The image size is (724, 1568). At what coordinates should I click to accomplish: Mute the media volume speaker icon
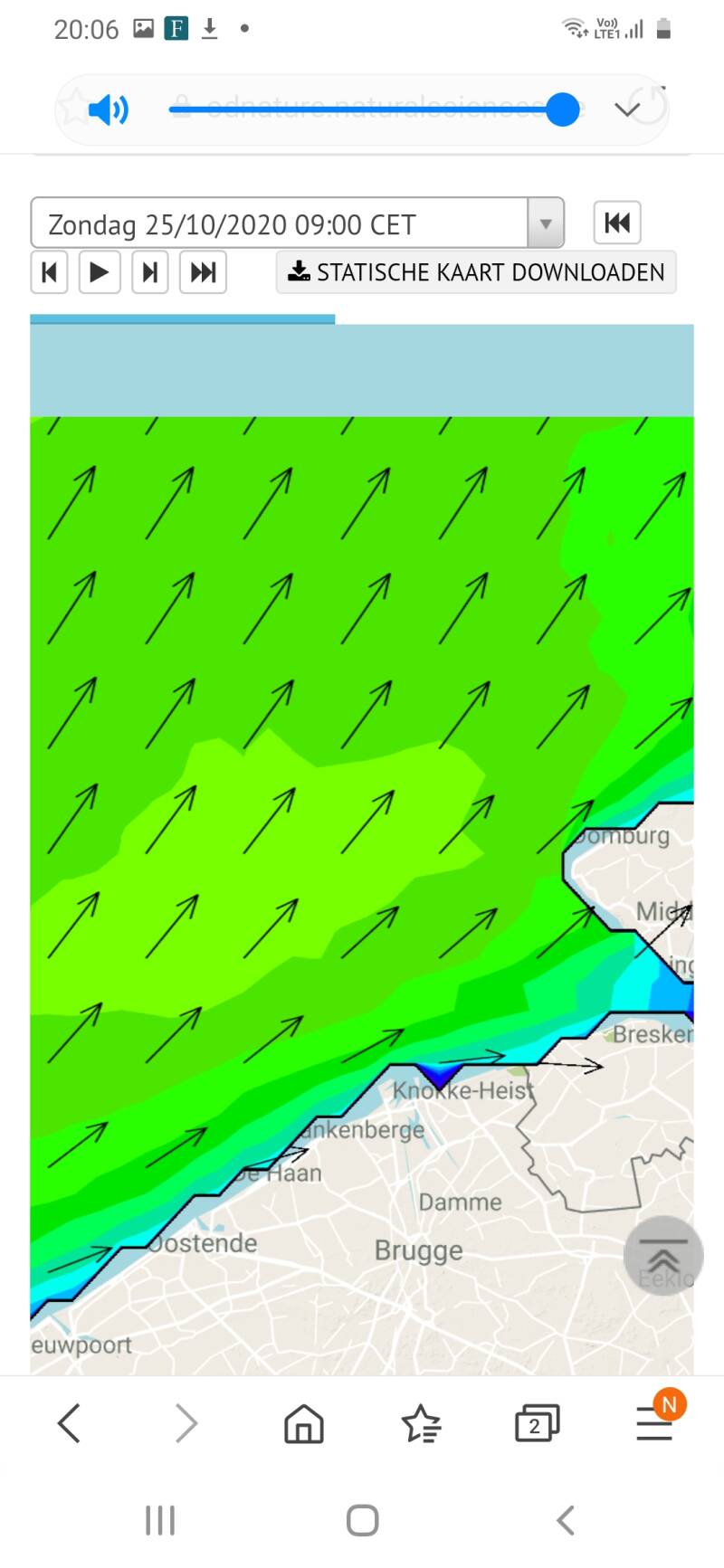[108, 110]
